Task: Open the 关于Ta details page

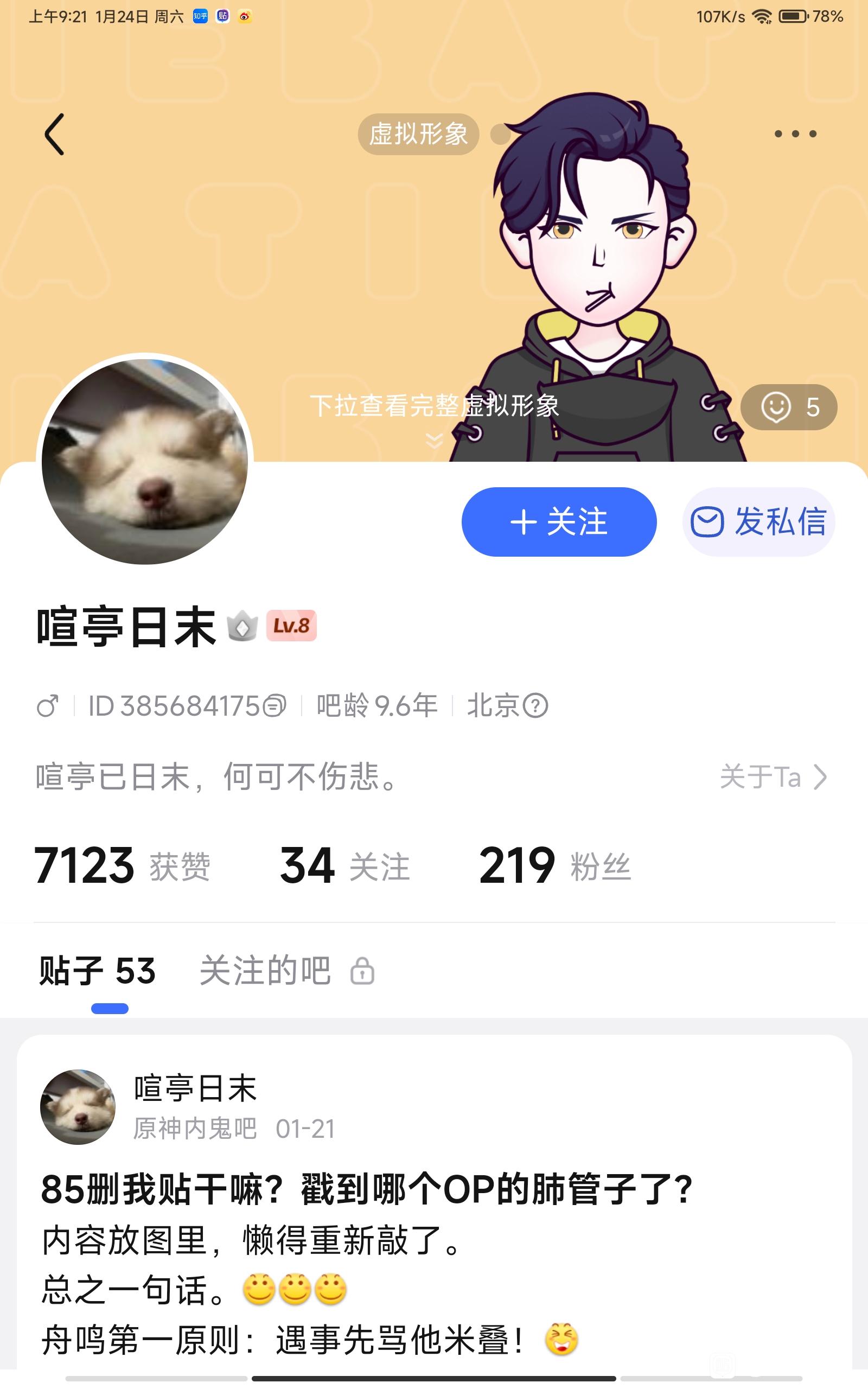Action: click(773, 777)
